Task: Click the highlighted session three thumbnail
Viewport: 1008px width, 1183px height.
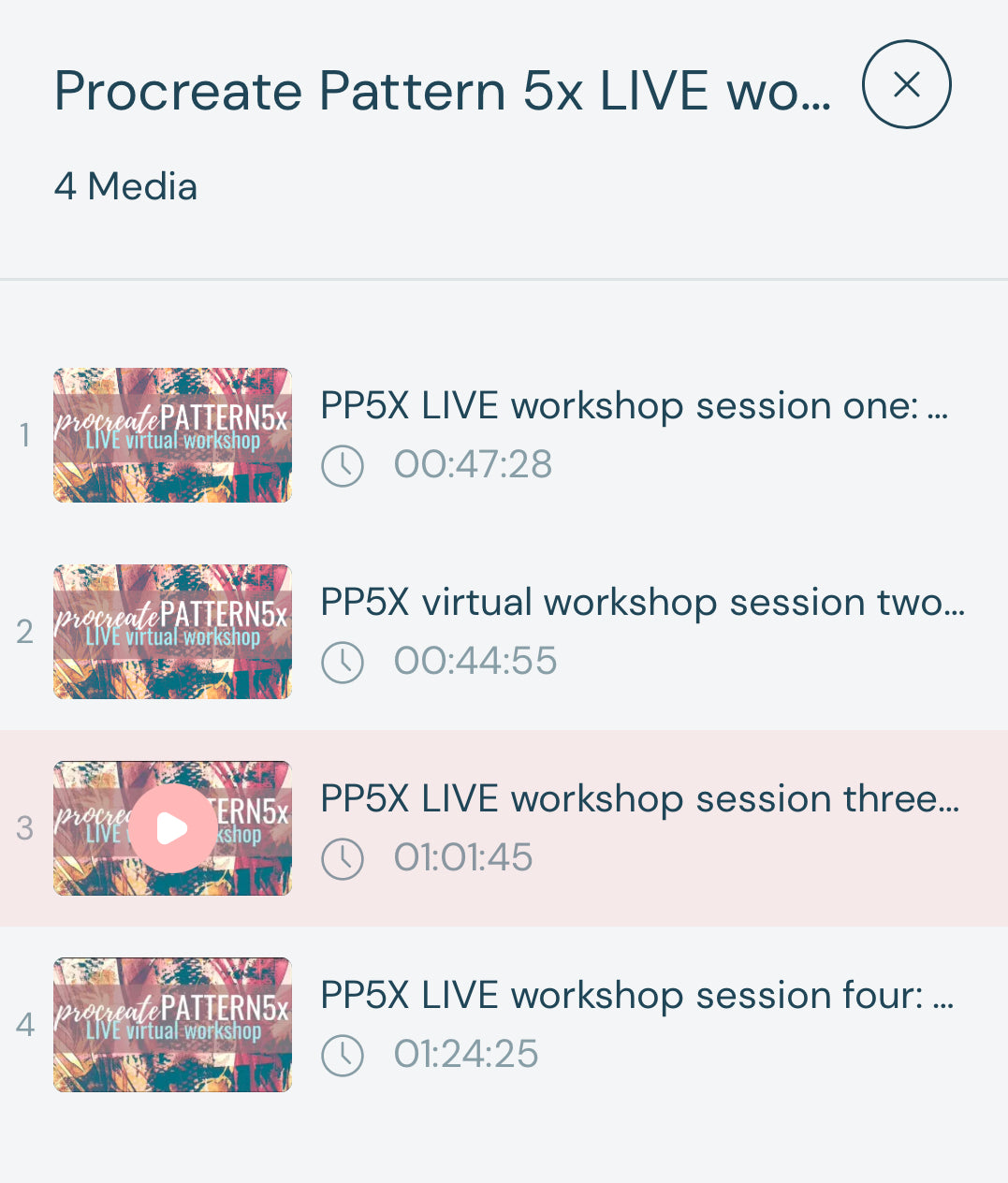Action: [171, 828]
